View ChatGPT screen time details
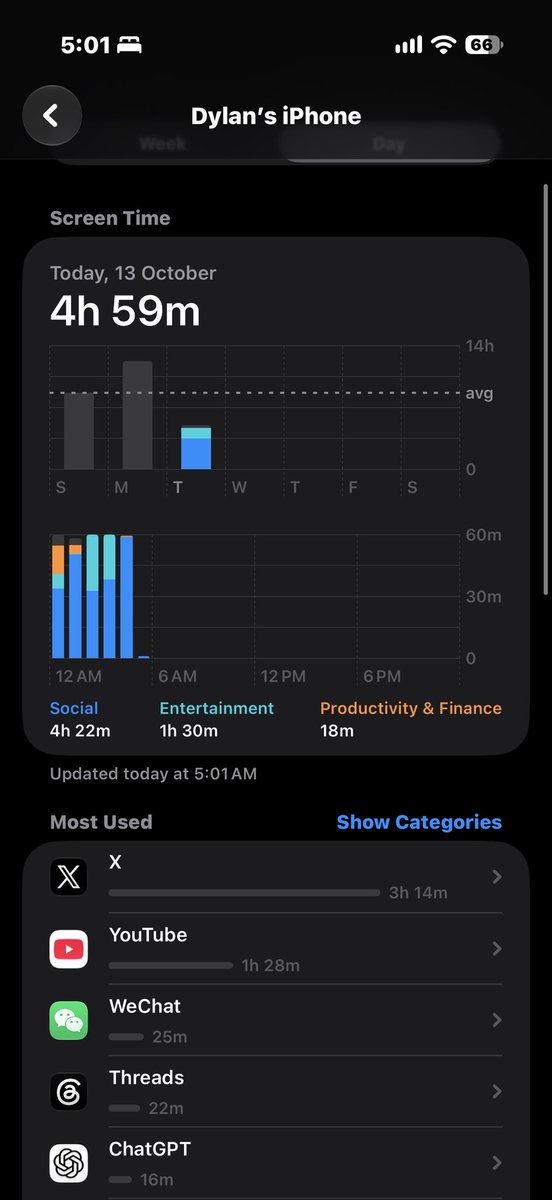The height and width of the screenshot is (1200, 552). point(276,1163)
